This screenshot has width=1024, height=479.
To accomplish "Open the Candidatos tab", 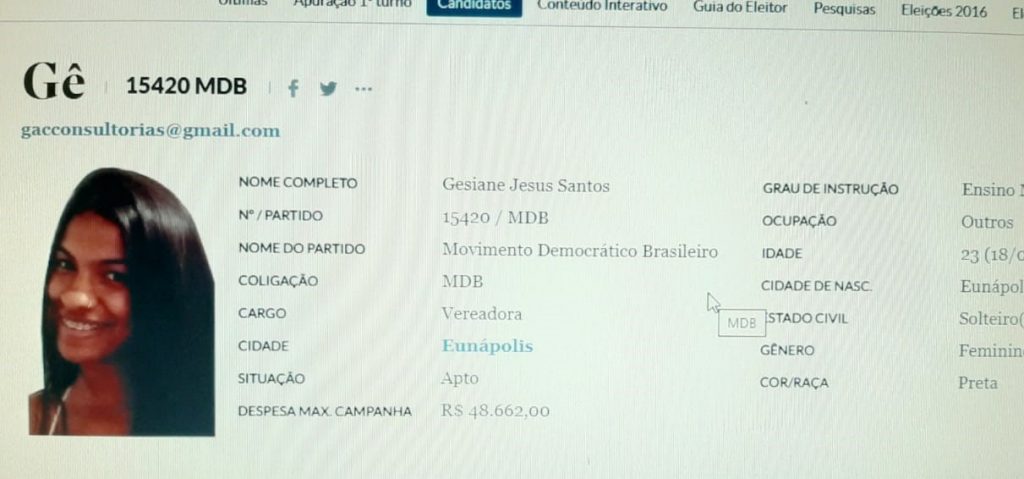I will tap(474, 6).
